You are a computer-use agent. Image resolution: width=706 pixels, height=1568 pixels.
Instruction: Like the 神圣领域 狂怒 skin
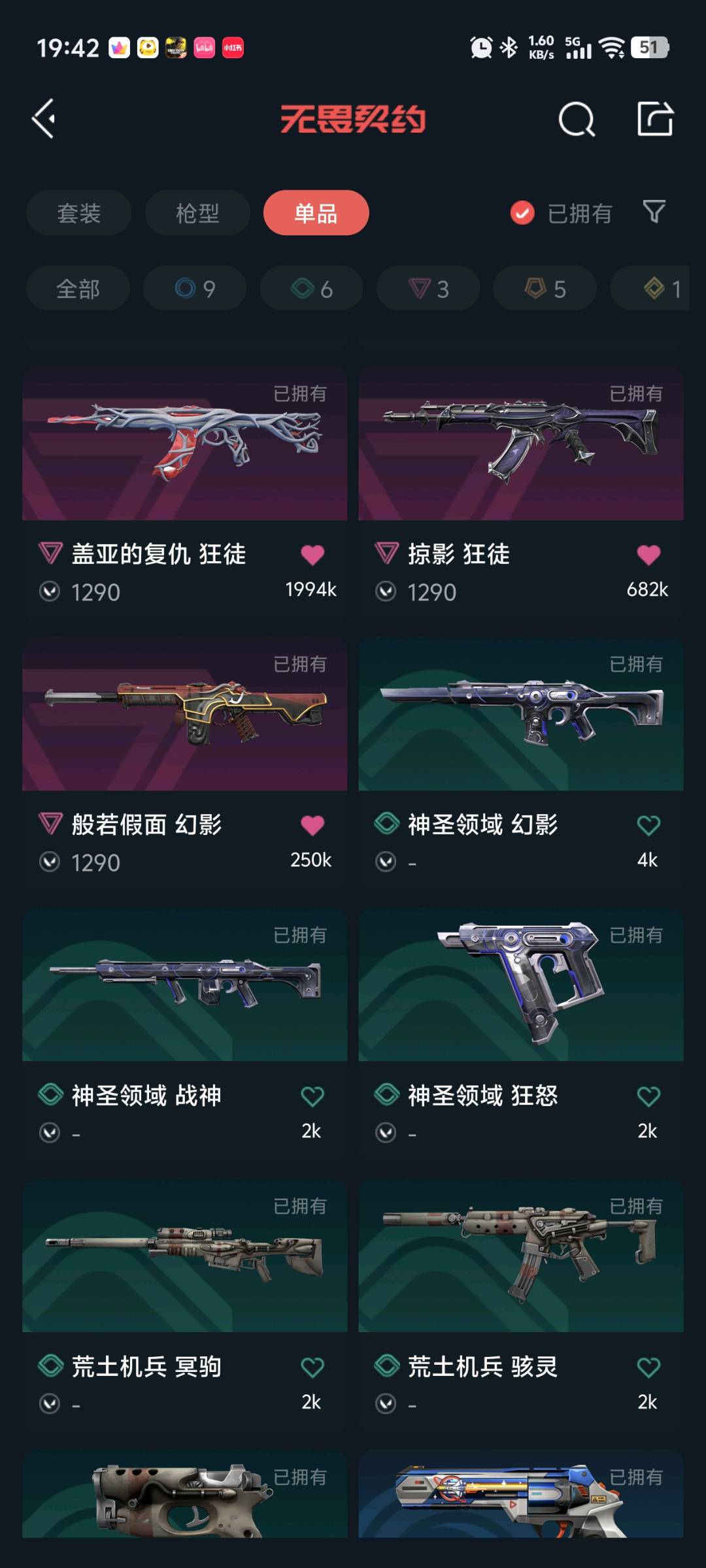click(648, 1096)
